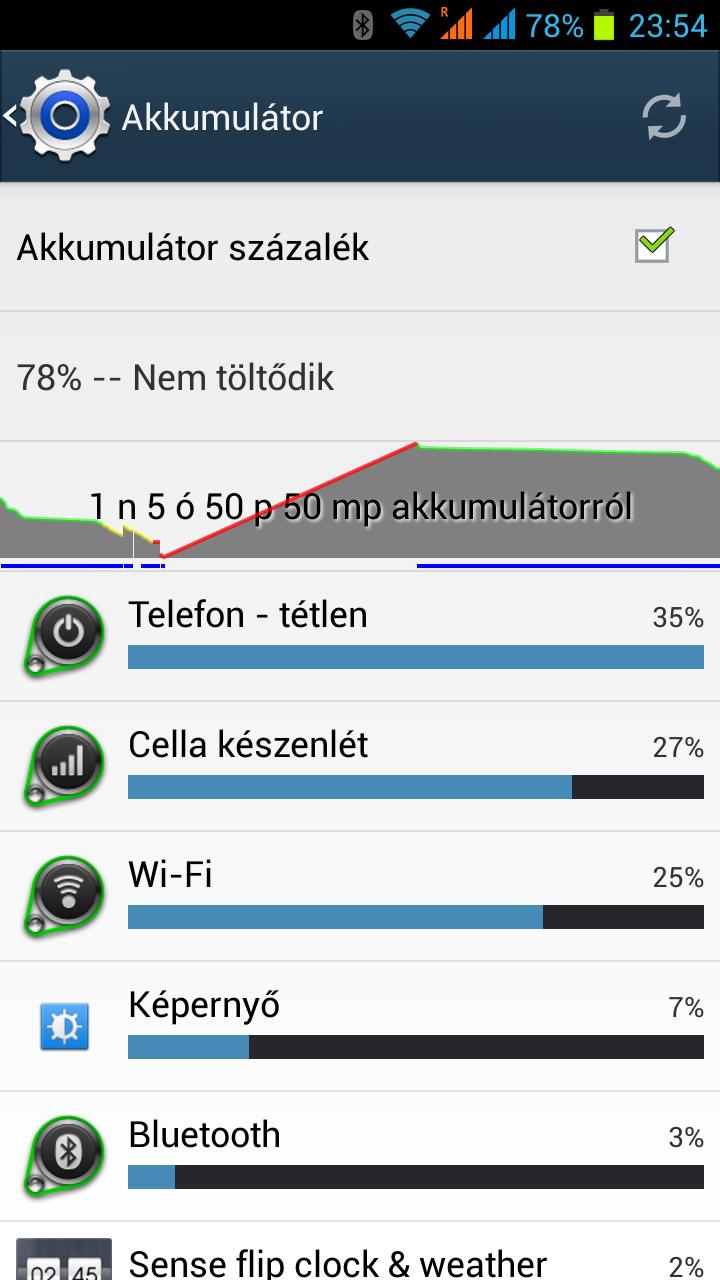This screenshot has height=1280, width=720.
Task: Open the battery history graph
Action: click(x=360, y=506)
